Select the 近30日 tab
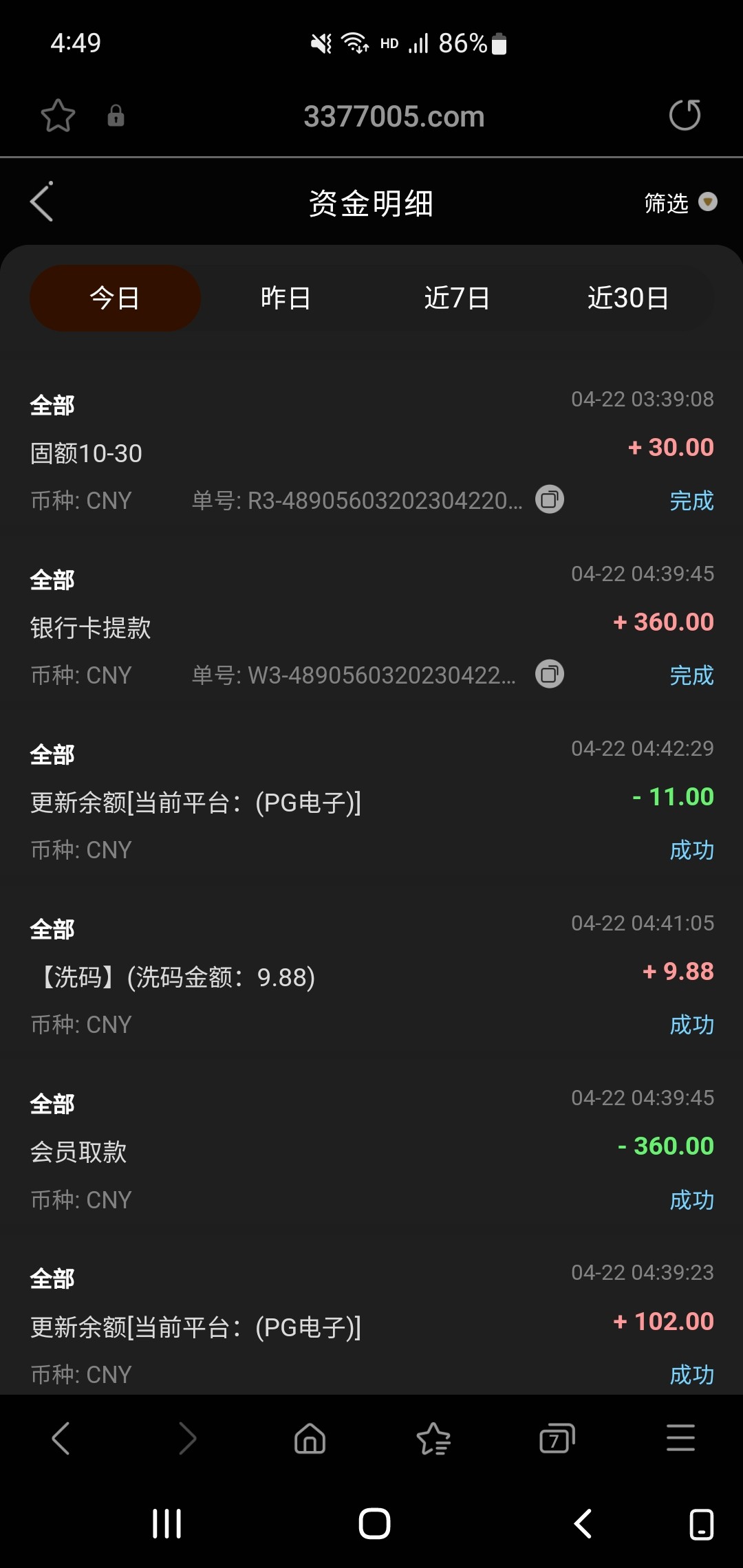The image size is (743, 1568). coord(628,297)
